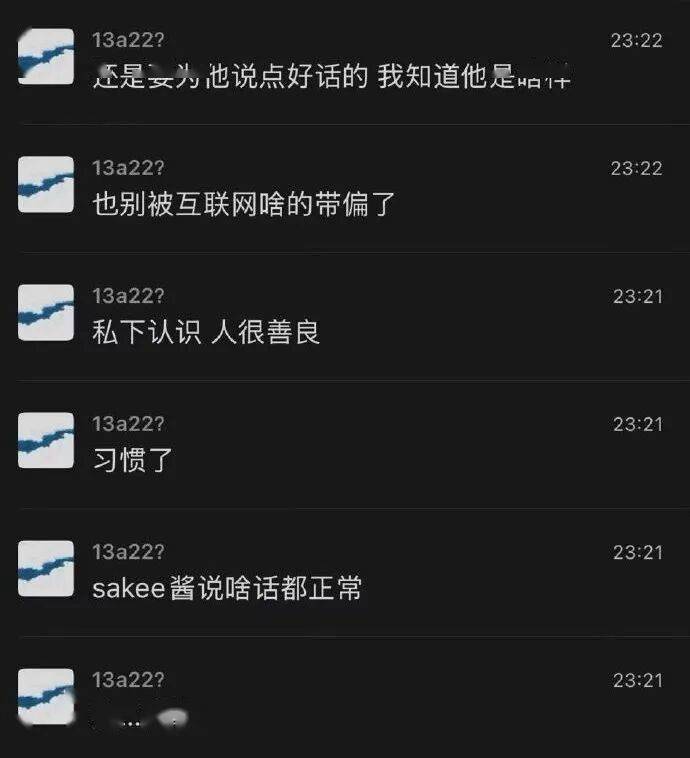
Task: Jump to the message "习惯了"
Action: coord(133,461)
